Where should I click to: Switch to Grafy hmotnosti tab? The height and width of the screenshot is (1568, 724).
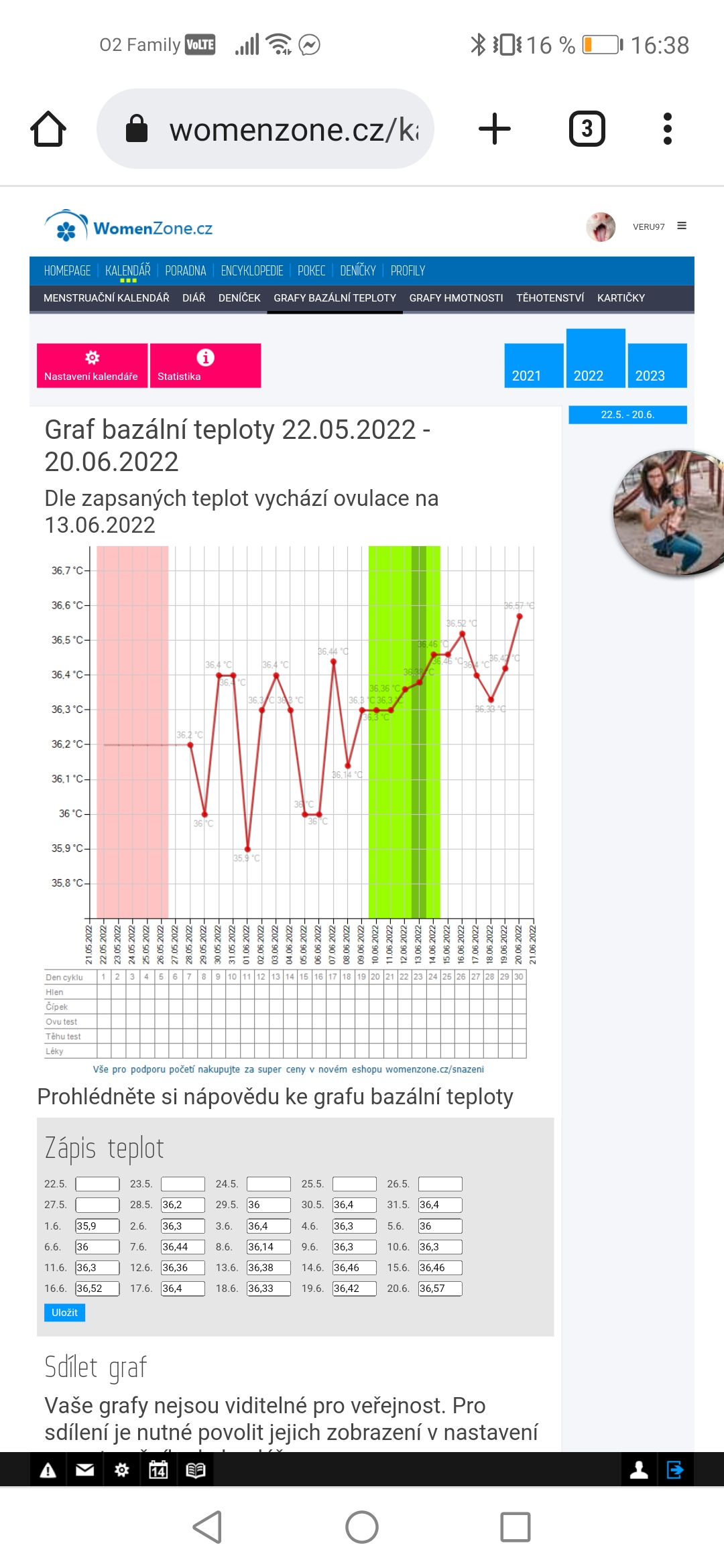click(456, 298)
